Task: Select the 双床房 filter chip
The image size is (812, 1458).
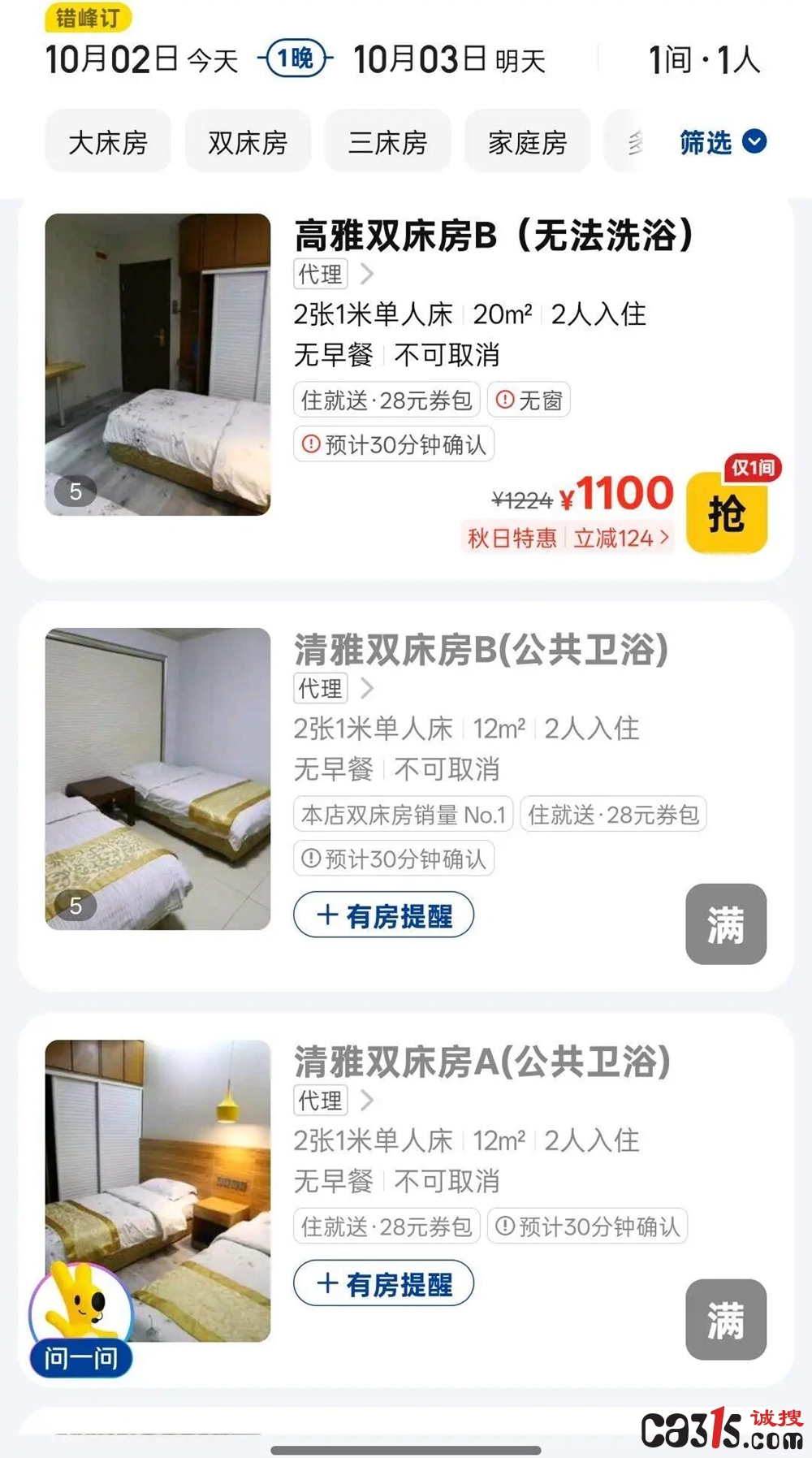Action: (248, 141)
